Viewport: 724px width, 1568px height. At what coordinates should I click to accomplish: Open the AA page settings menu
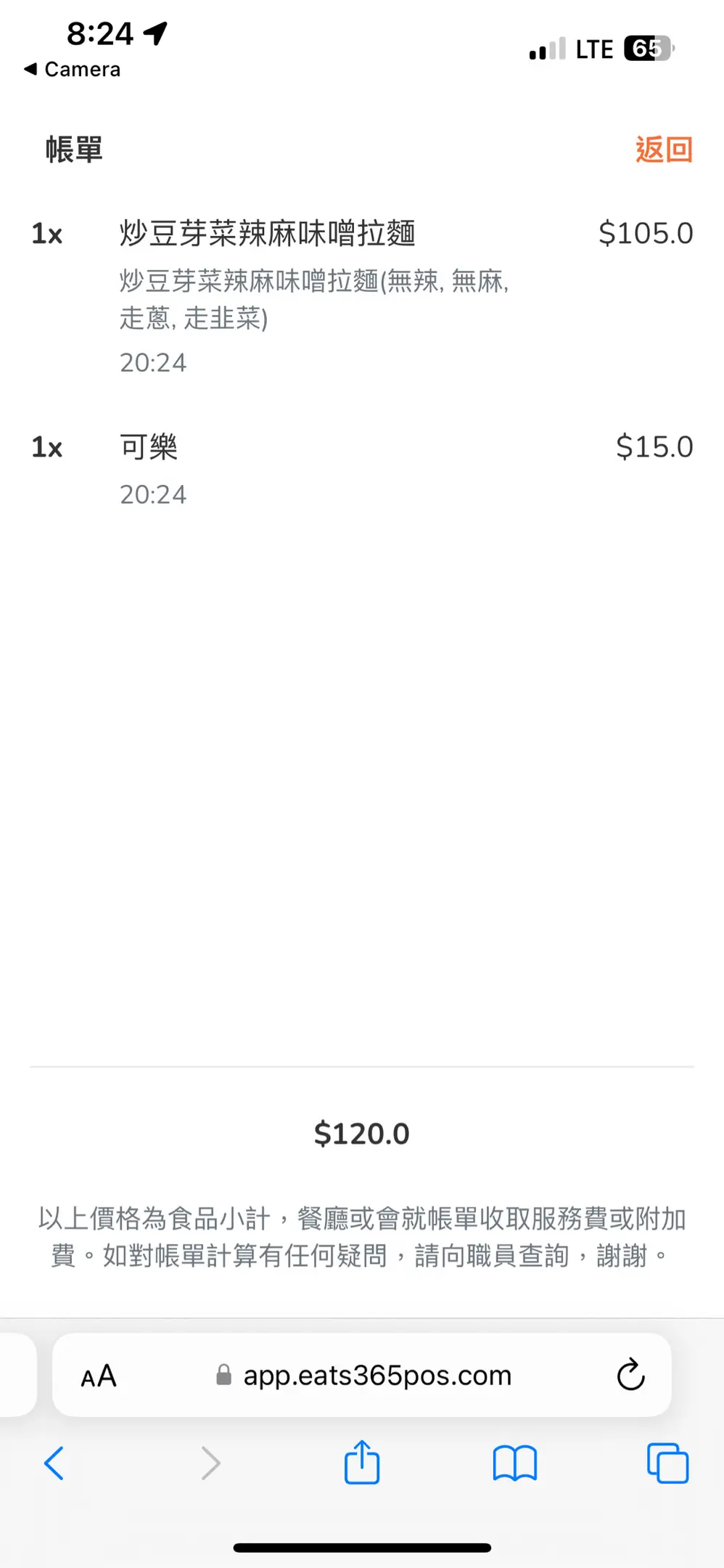[99, 1376]
